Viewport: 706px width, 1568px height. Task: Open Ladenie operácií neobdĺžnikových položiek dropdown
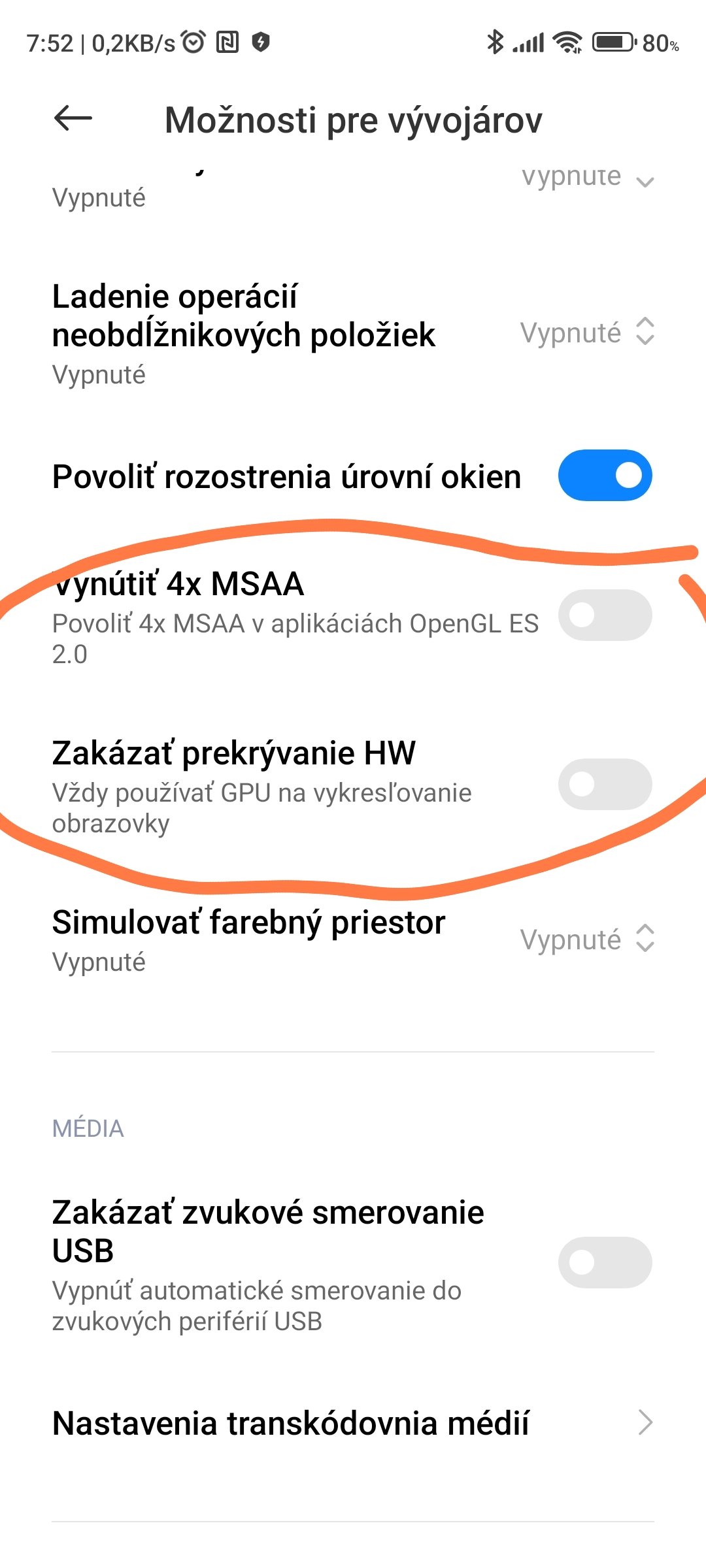coord(586,333)
